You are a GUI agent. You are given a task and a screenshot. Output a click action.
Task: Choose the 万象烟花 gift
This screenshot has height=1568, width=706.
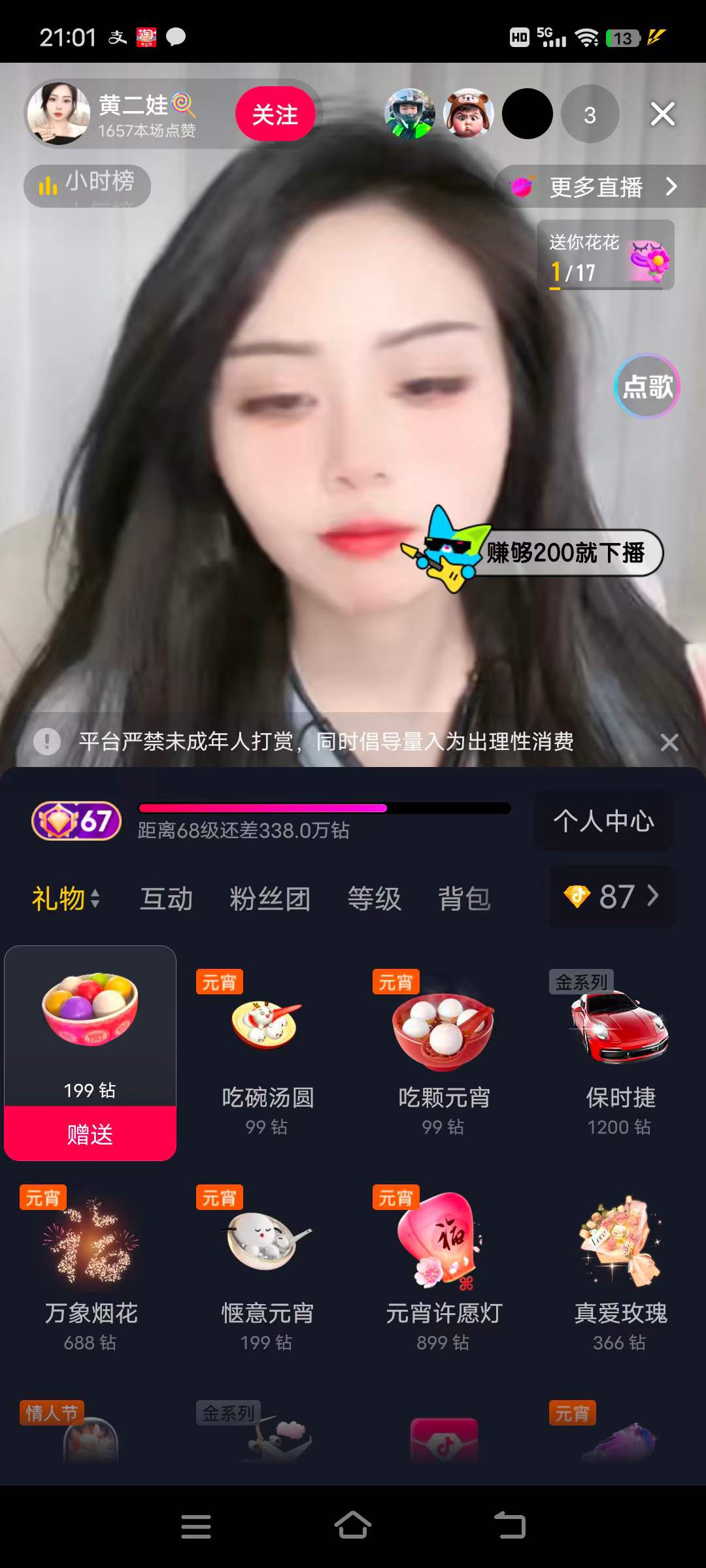click(90, 1267)
